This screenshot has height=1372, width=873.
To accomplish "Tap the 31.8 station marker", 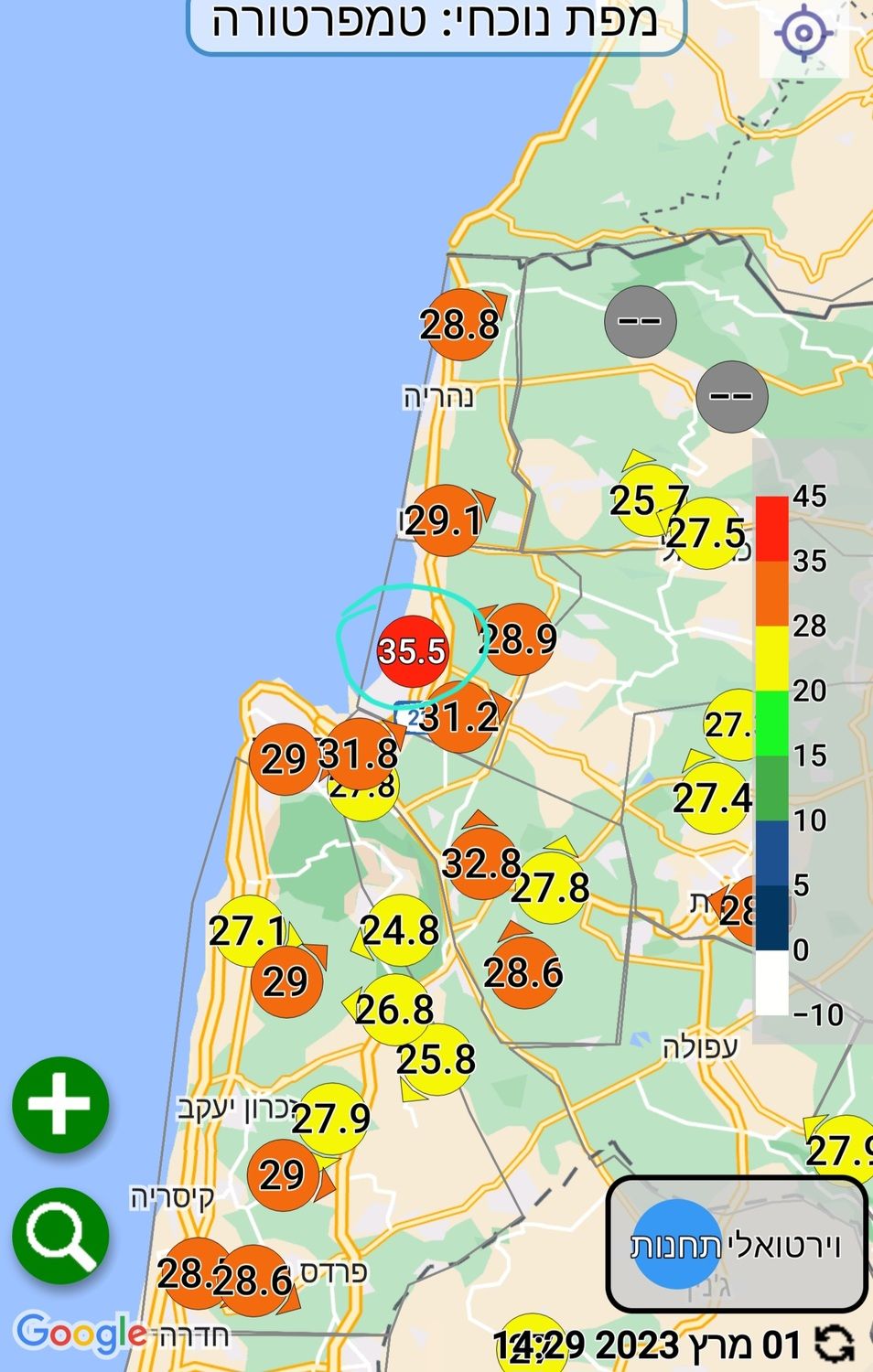I will [x=359, y=755].
